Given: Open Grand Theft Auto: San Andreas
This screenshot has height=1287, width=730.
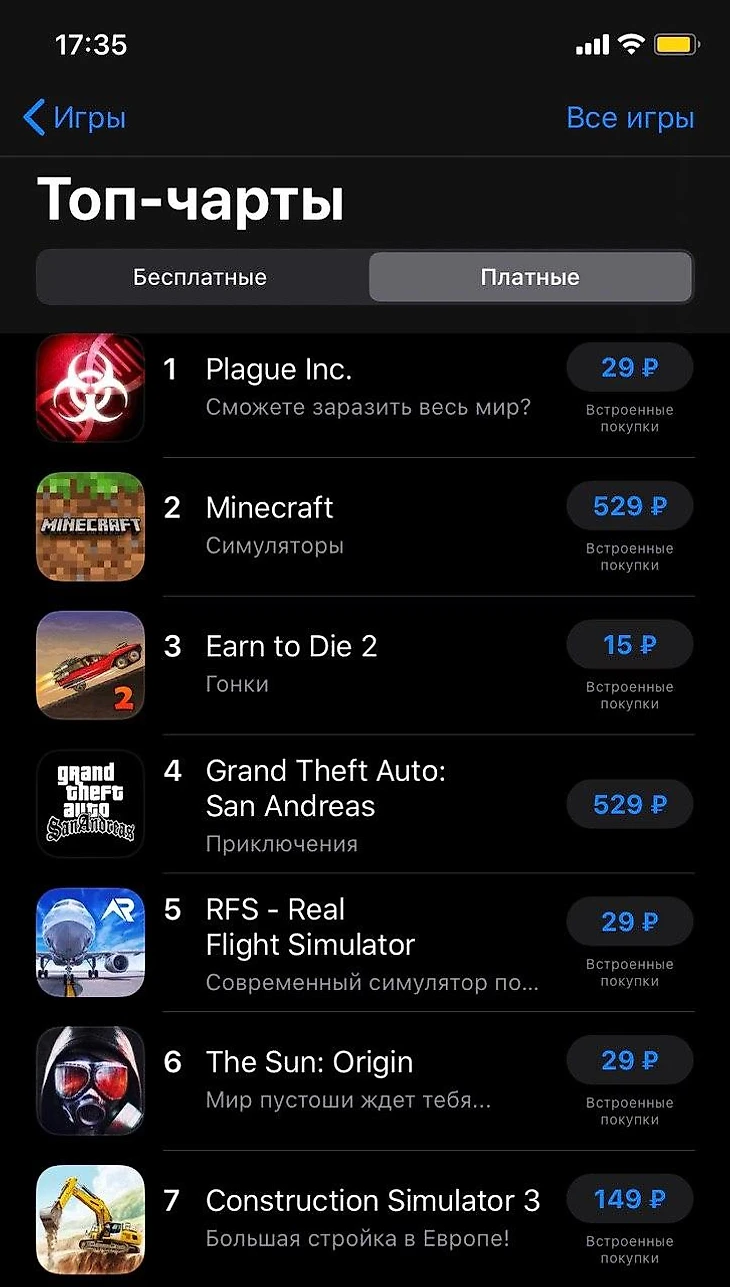Looking at the screenshot, I should [325, 788].
